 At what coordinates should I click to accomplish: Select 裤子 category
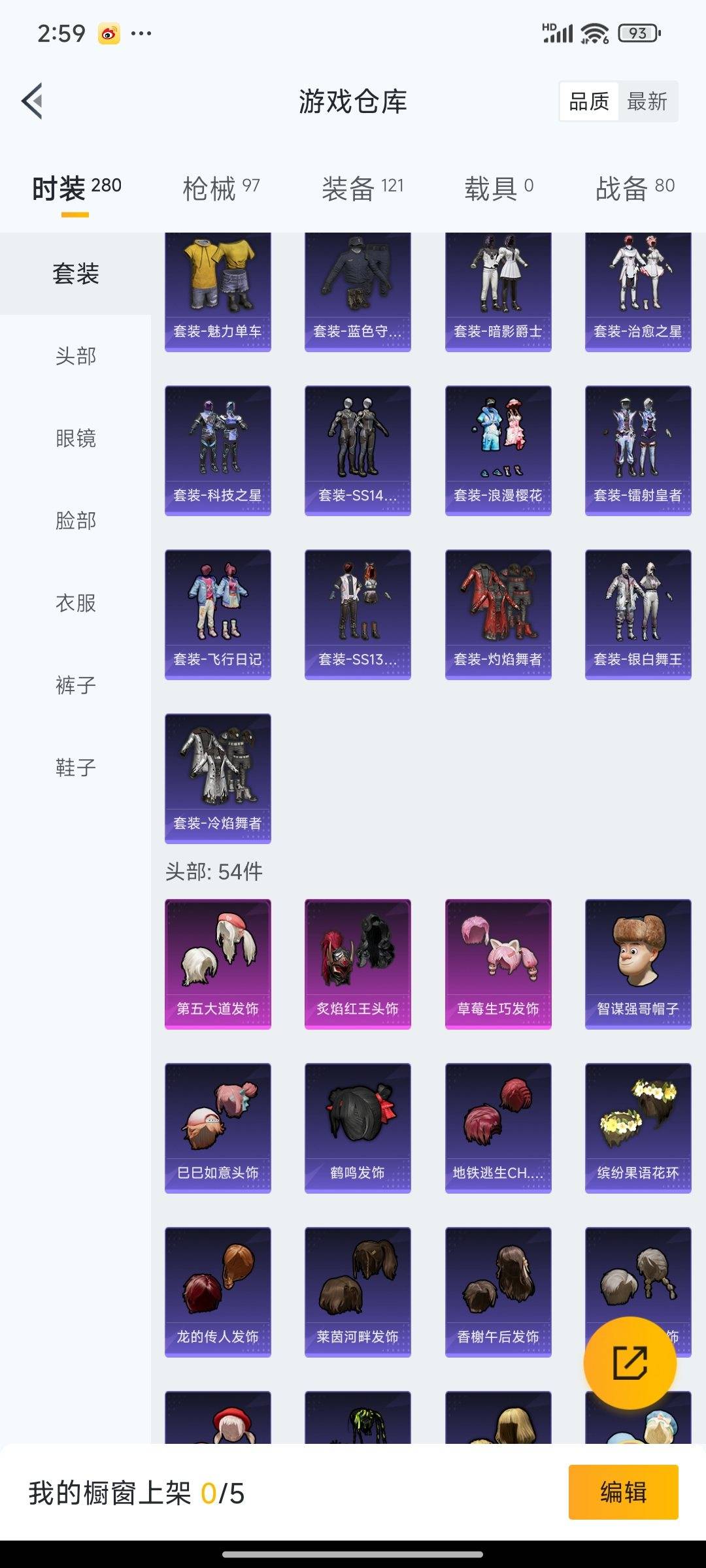point(76,685)
